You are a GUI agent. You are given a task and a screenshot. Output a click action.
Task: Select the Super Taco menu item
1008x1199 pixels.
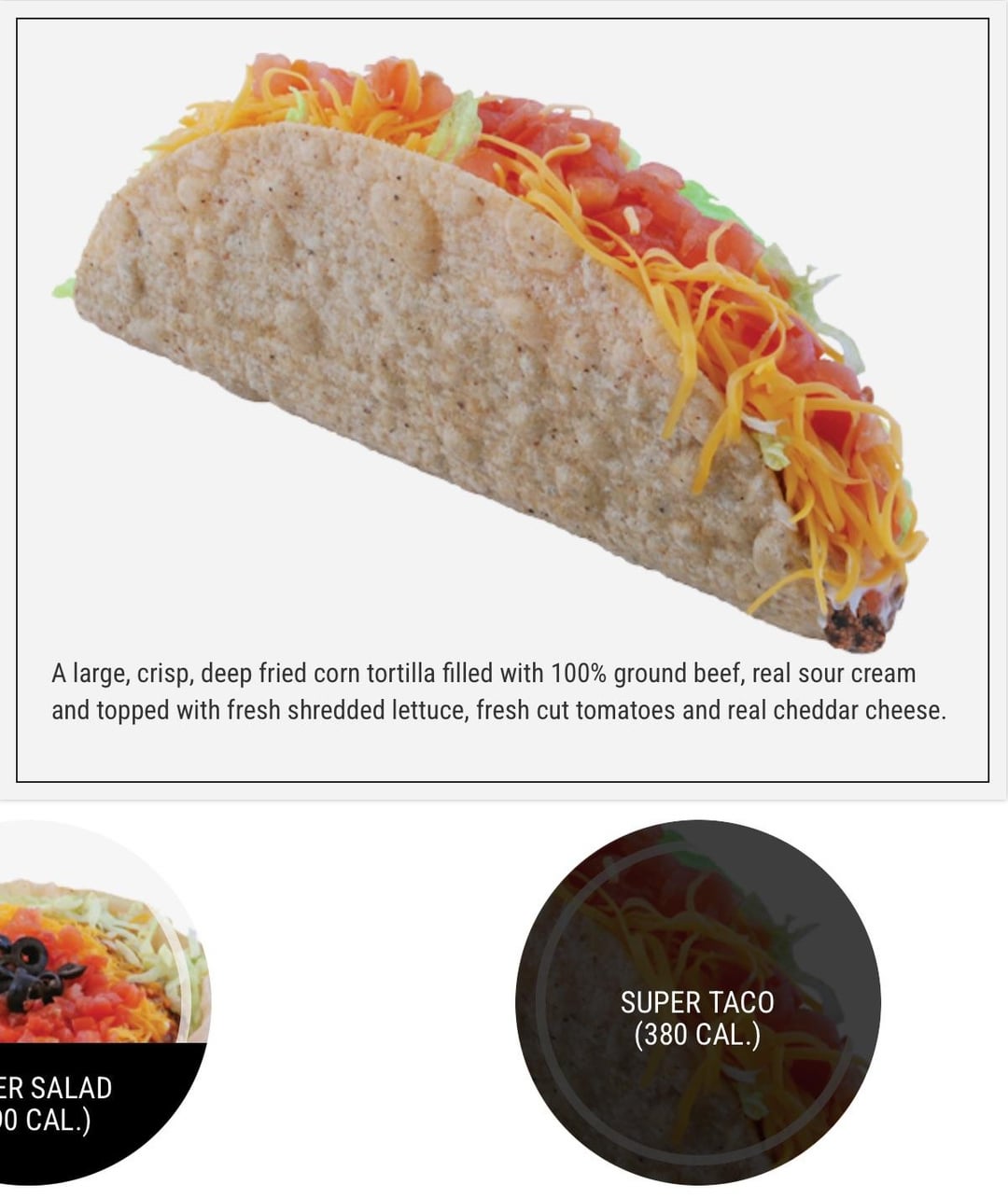tap(697, 1005)
